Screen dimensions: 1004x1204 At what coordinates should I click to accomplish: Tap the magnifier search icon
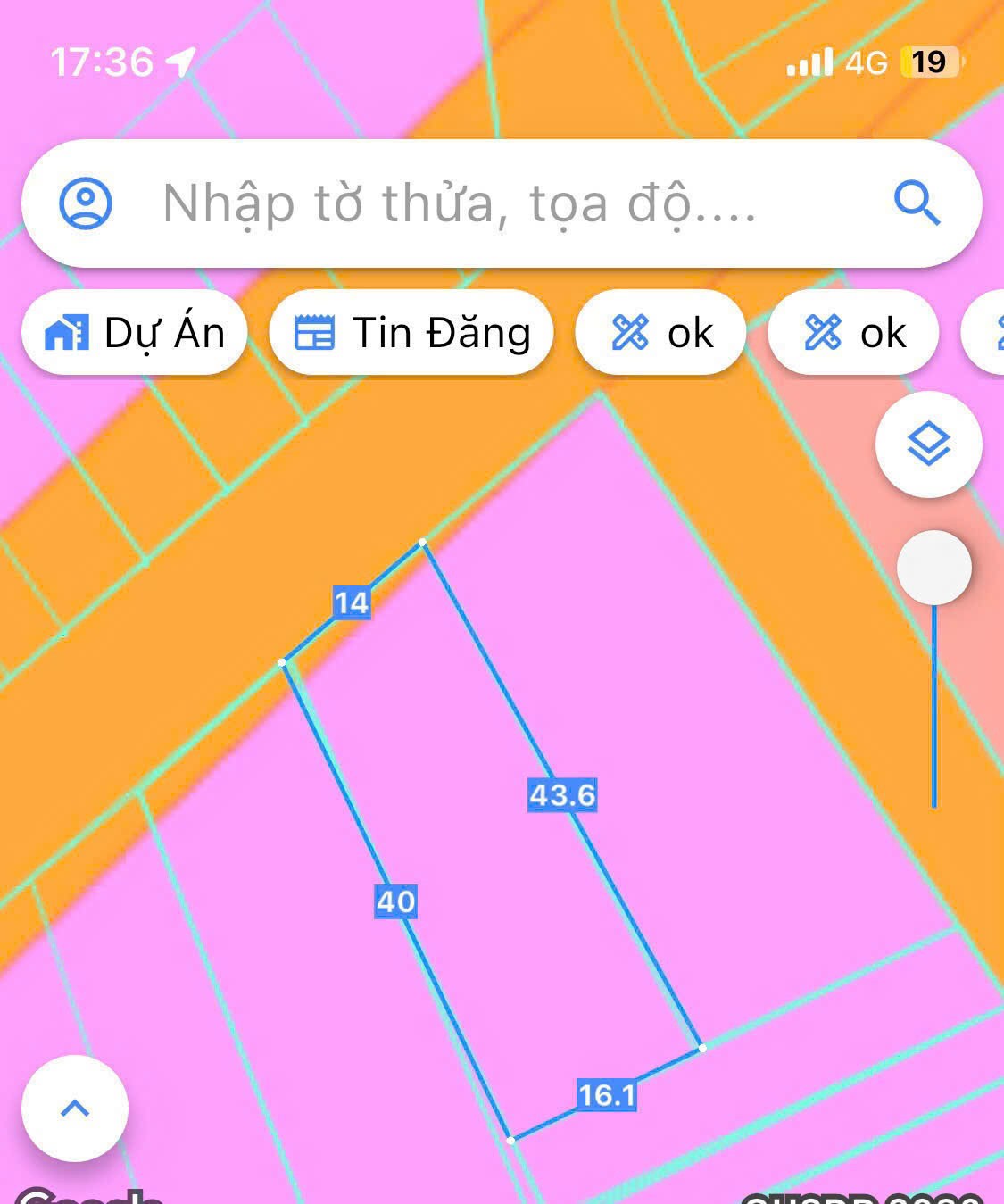pyautogui.click(x=917, y=203)
